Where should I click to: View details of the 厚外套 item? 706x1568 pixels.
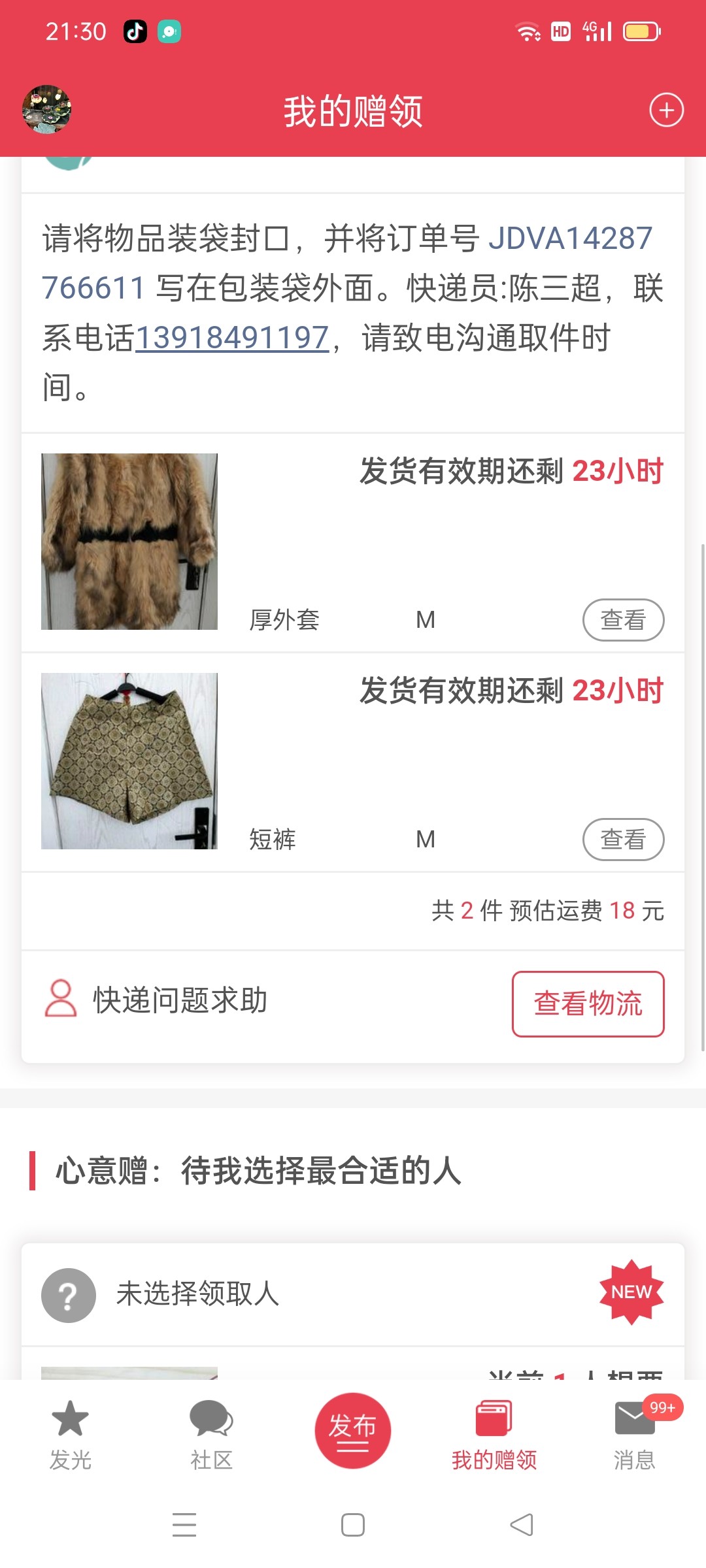coord(623,620)
